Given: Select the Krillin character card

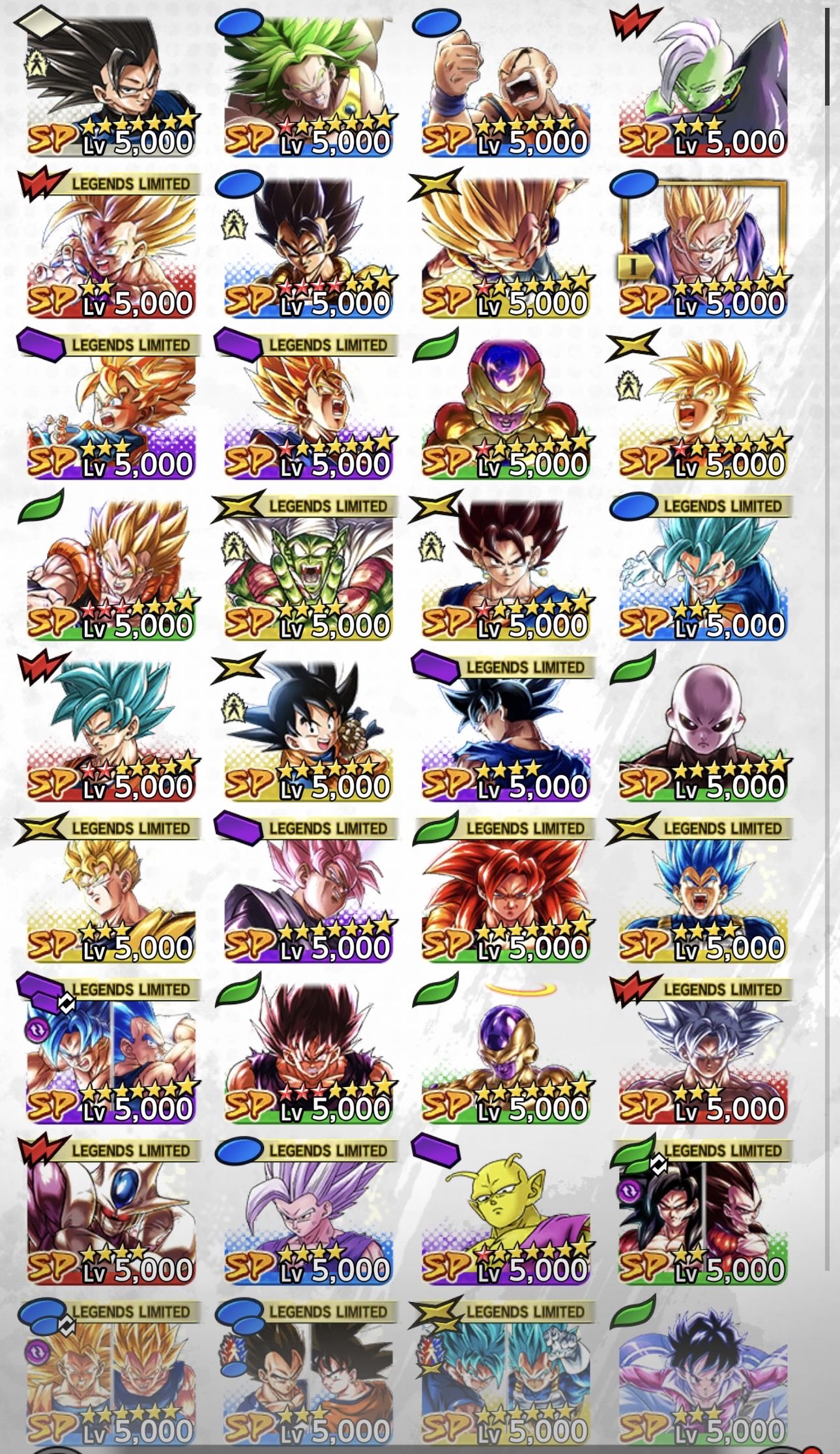Looking at the screenshot, I should tap(506, 85).
